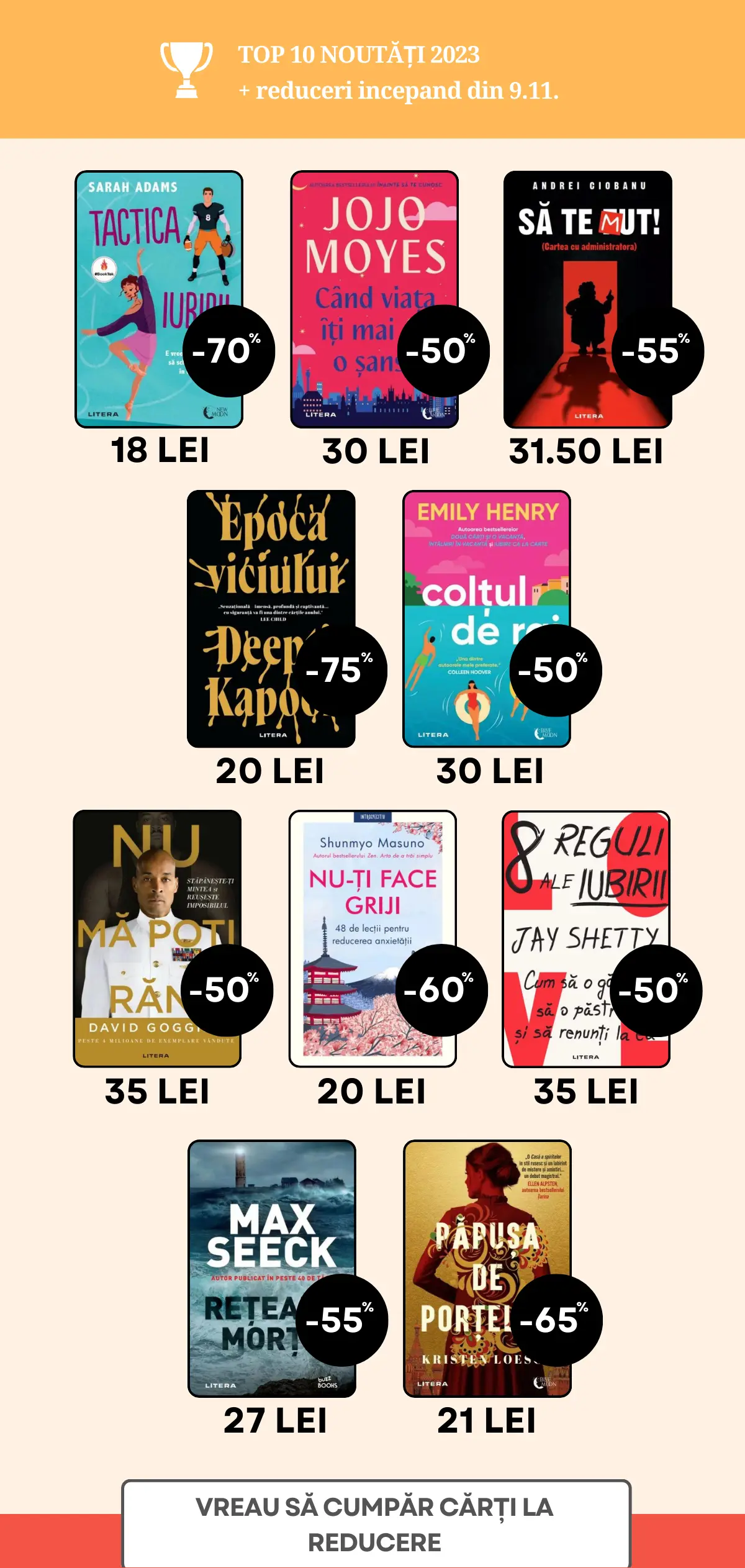Open the David Goggins book tile
The image size is (745, 1568).
157,938
